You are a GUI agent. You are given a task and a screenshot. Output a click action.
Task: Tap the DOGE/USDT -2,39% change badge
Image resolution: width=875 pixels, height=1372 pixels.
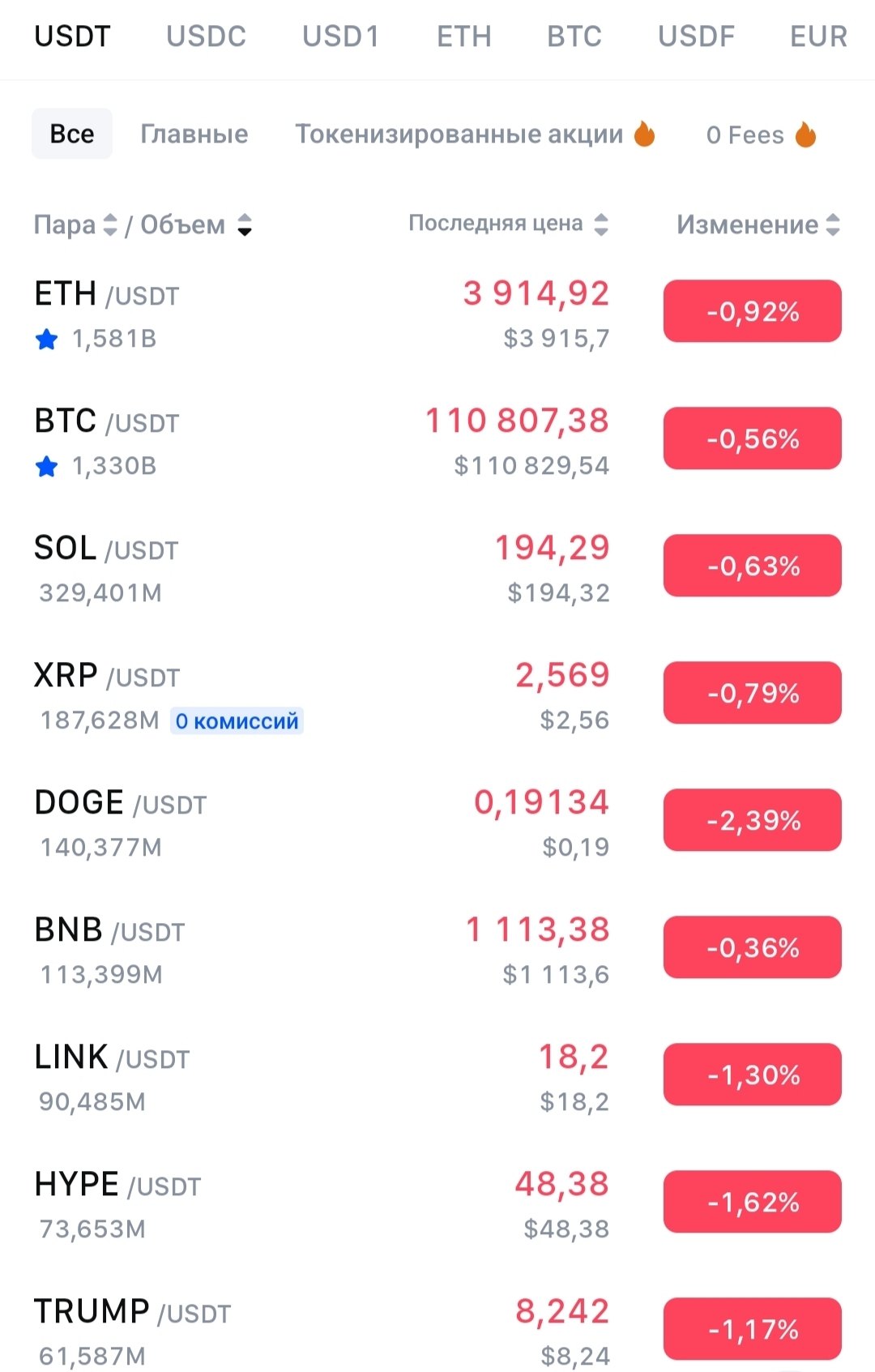(752, 820)
